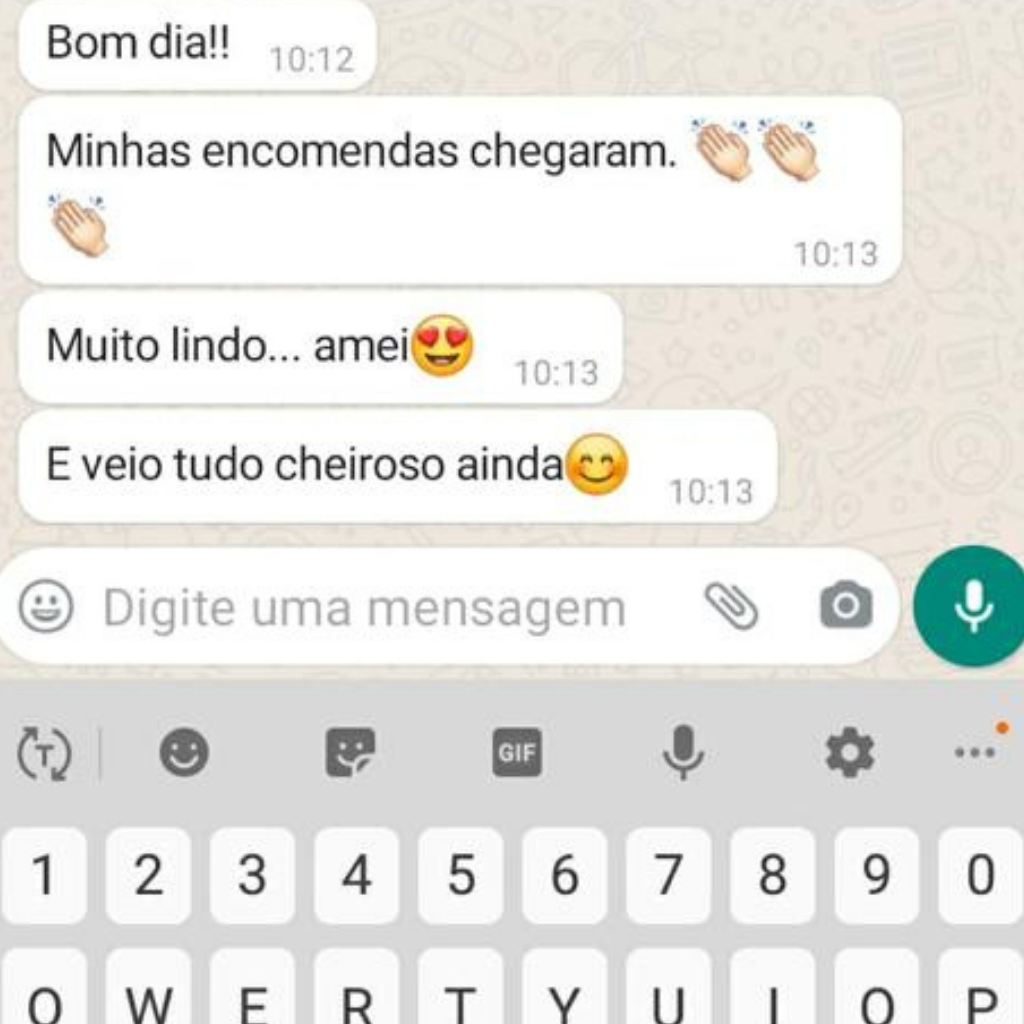Expand more keyboard toolbar options
The height and width of the screenshot is (1024, 1024).
pos(975,752)
